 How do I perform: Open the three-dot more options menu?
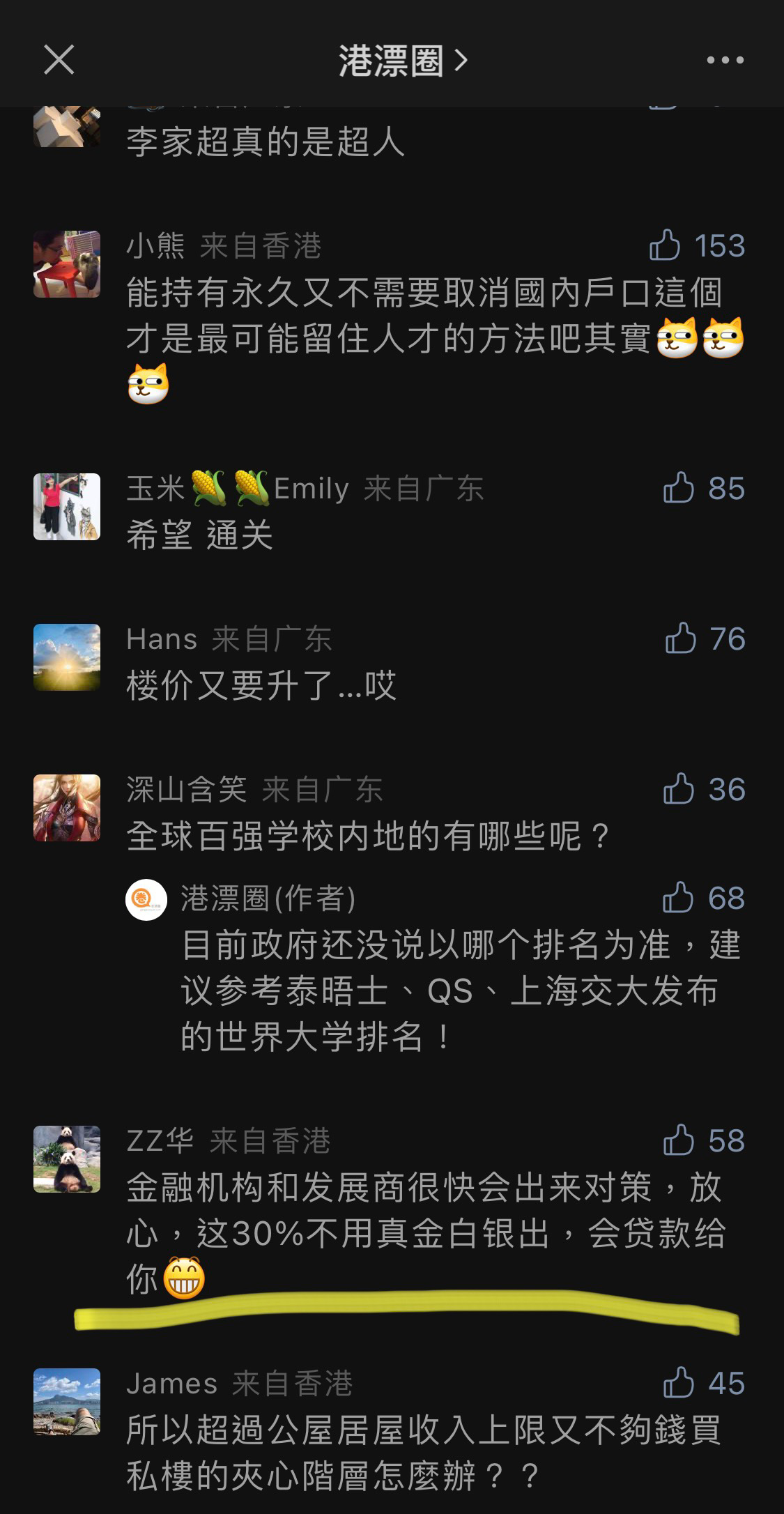tap(723, 61)
